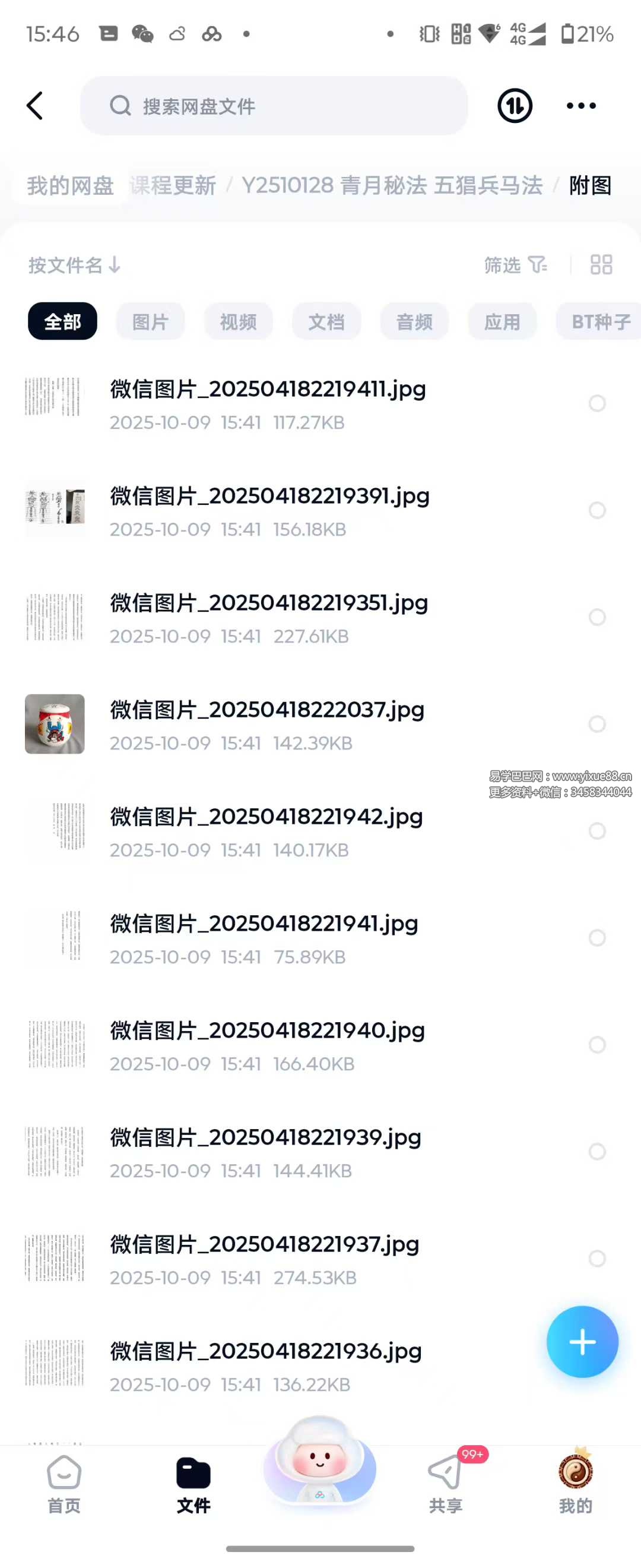
Task: Open the 筛选 filter options
Action: pos(515,265)
